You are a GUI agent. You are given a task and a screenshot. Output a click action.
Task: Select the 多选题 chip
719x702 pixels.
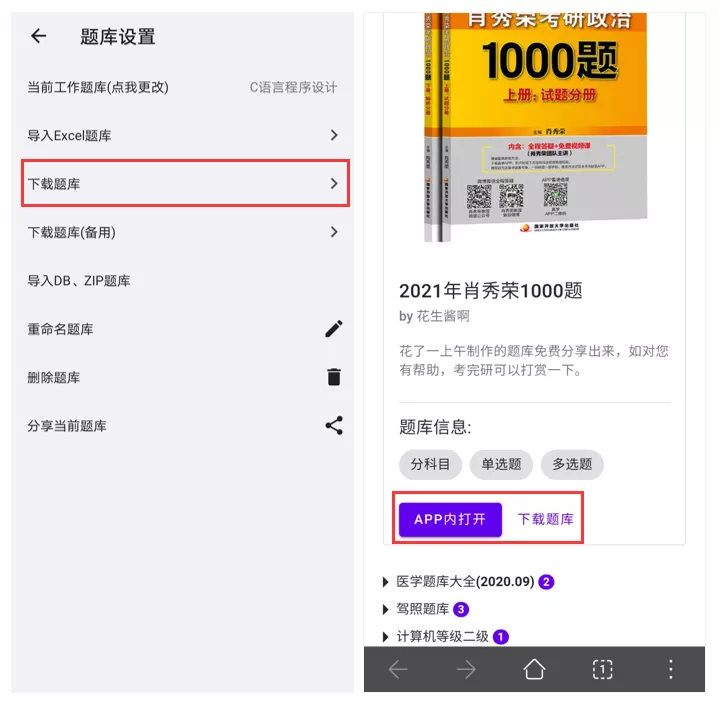coord(572,464)
